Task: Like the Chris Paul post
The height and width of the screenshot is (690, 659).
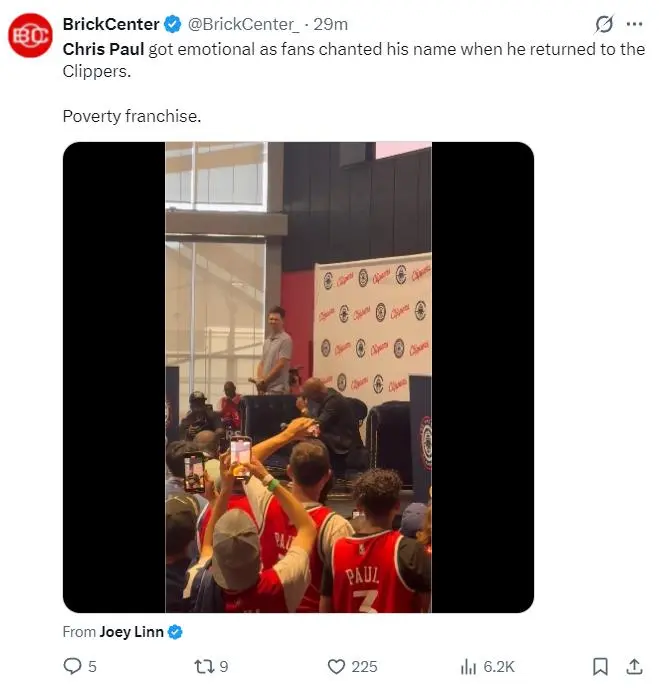Action: click(337, 666)
